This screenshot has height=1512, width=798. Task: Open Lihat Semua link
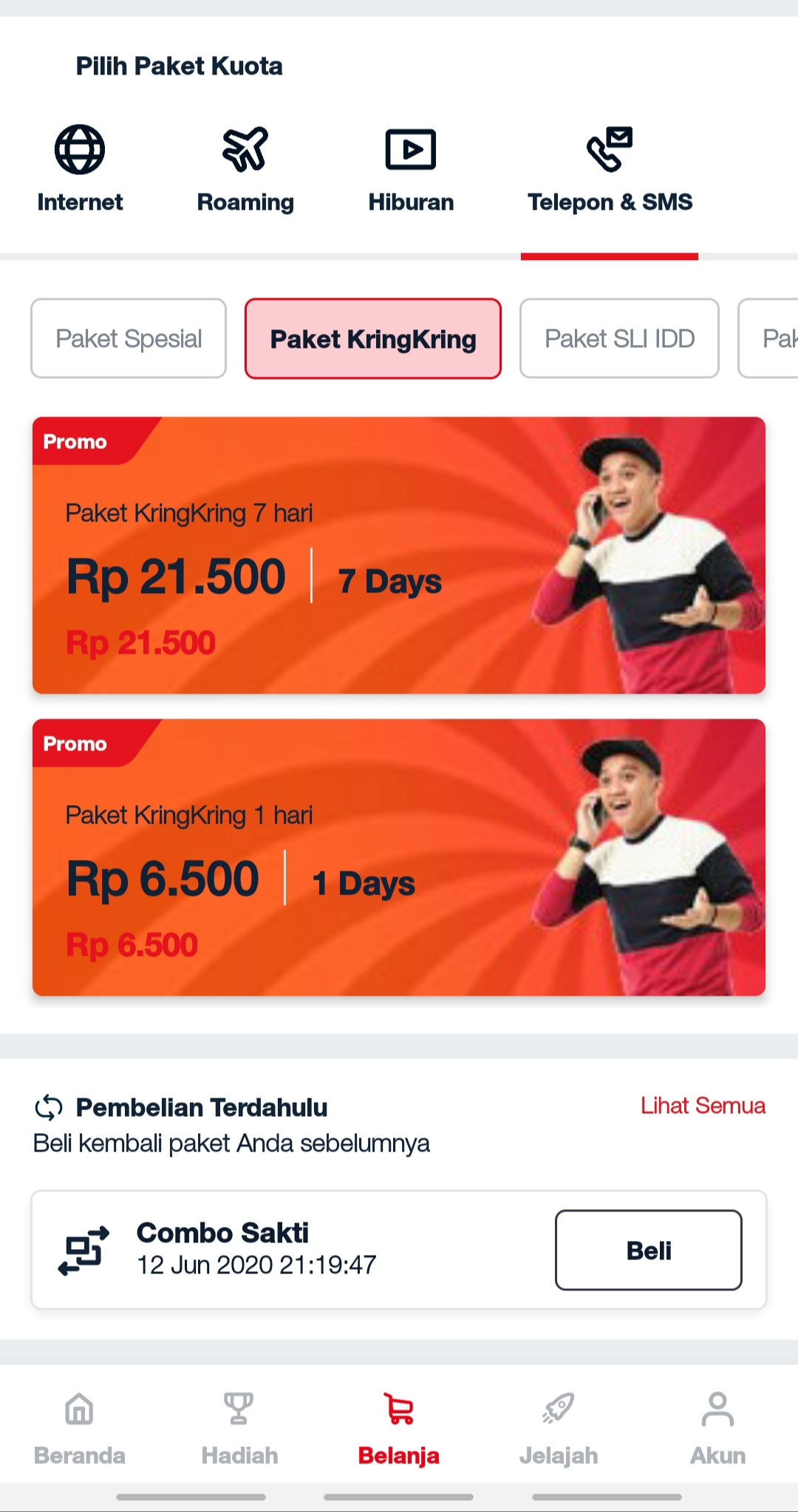tap(702, 1106)
